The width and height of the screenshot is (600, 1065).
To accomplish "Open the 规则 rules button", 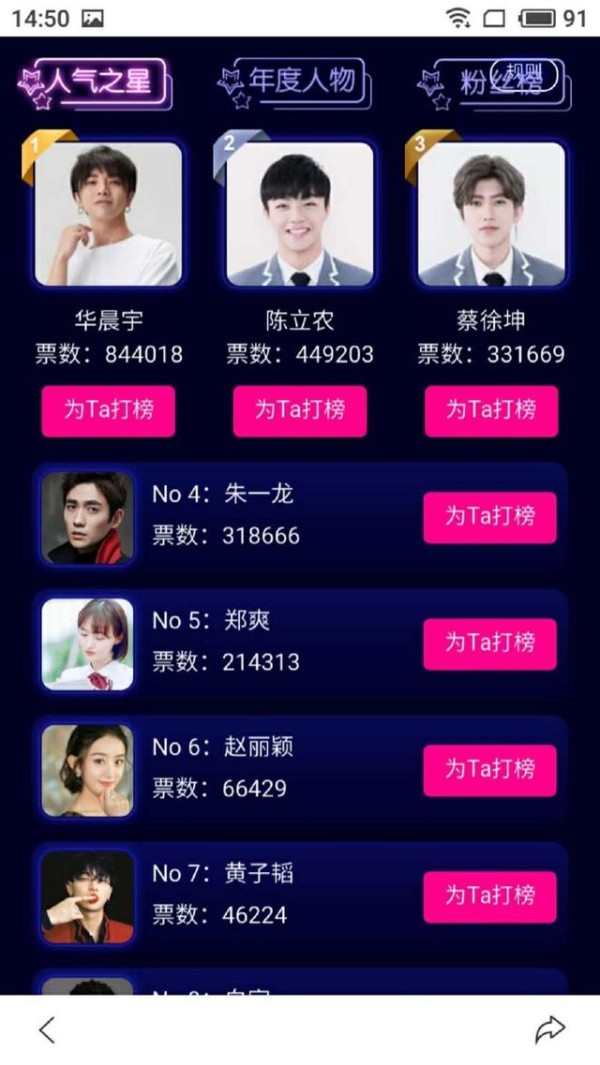I will (x=527, y=71).
